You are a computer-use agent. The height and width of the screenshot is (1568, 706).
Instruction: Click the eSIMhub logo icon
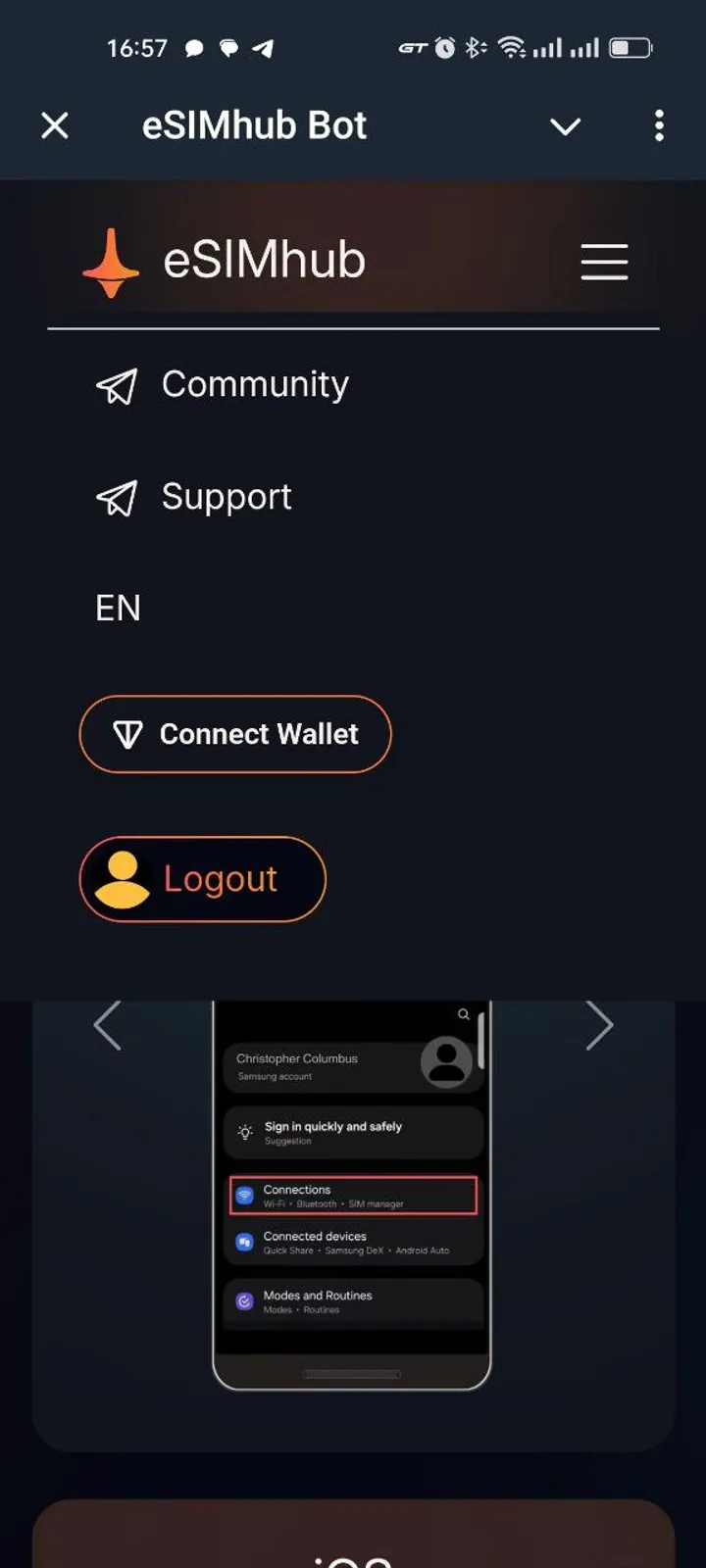[x=110, y=260]
